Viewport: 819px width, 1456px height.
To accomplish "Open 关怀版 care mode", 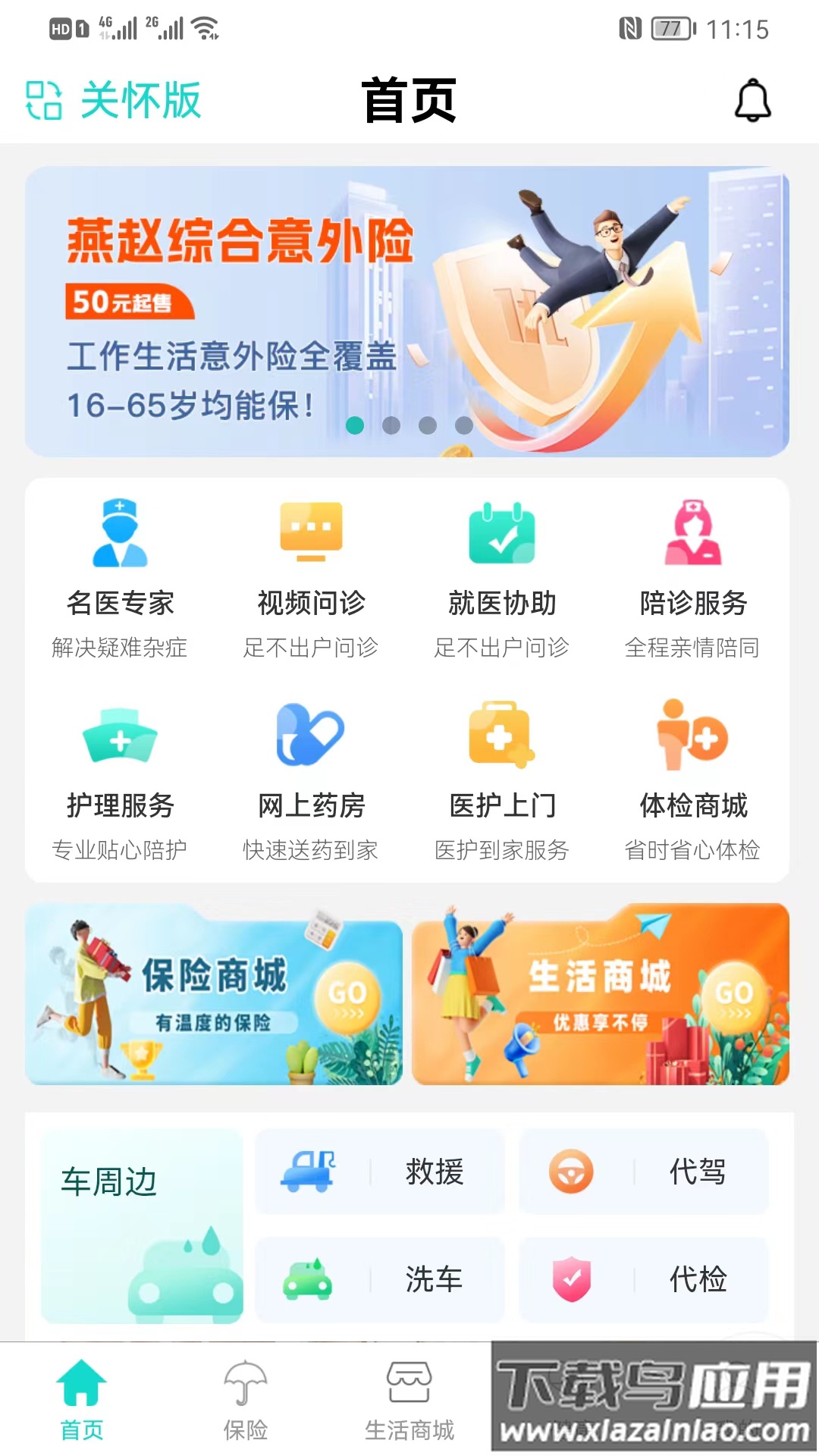I will tap(114, 101).
